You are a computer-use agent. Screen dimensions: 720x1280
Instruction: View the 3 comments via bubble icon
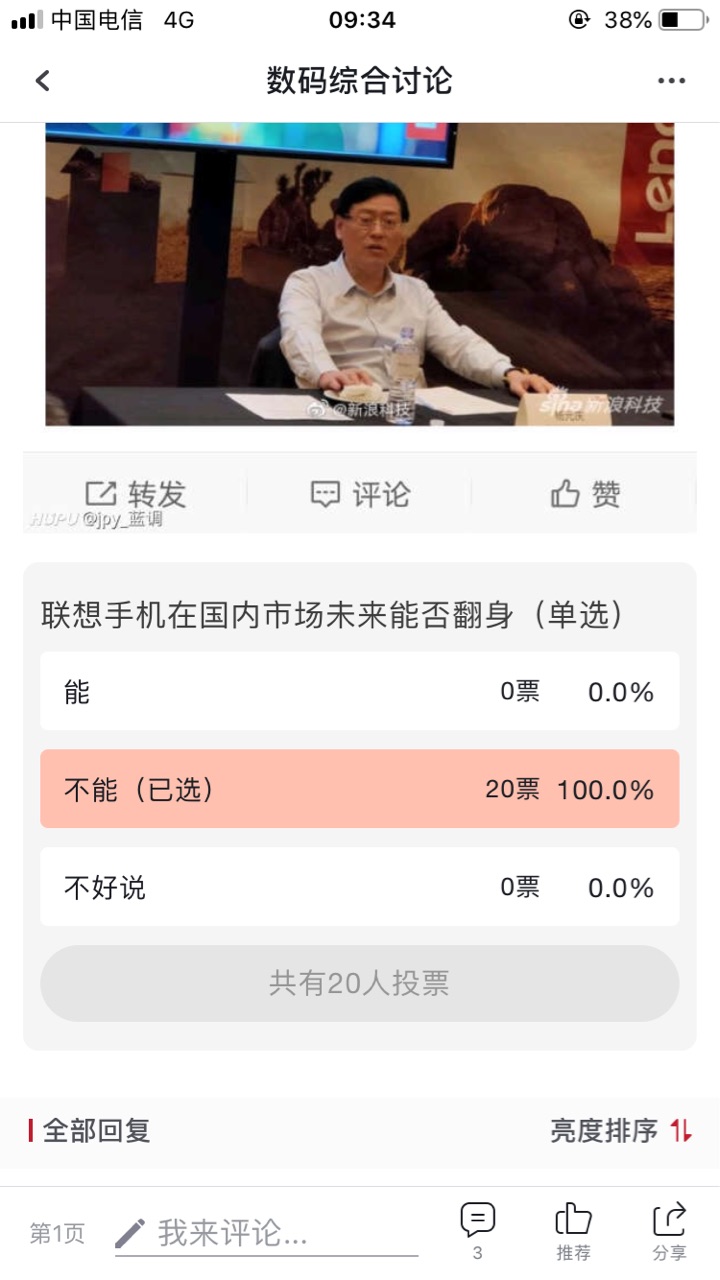tap(477, 1231)
